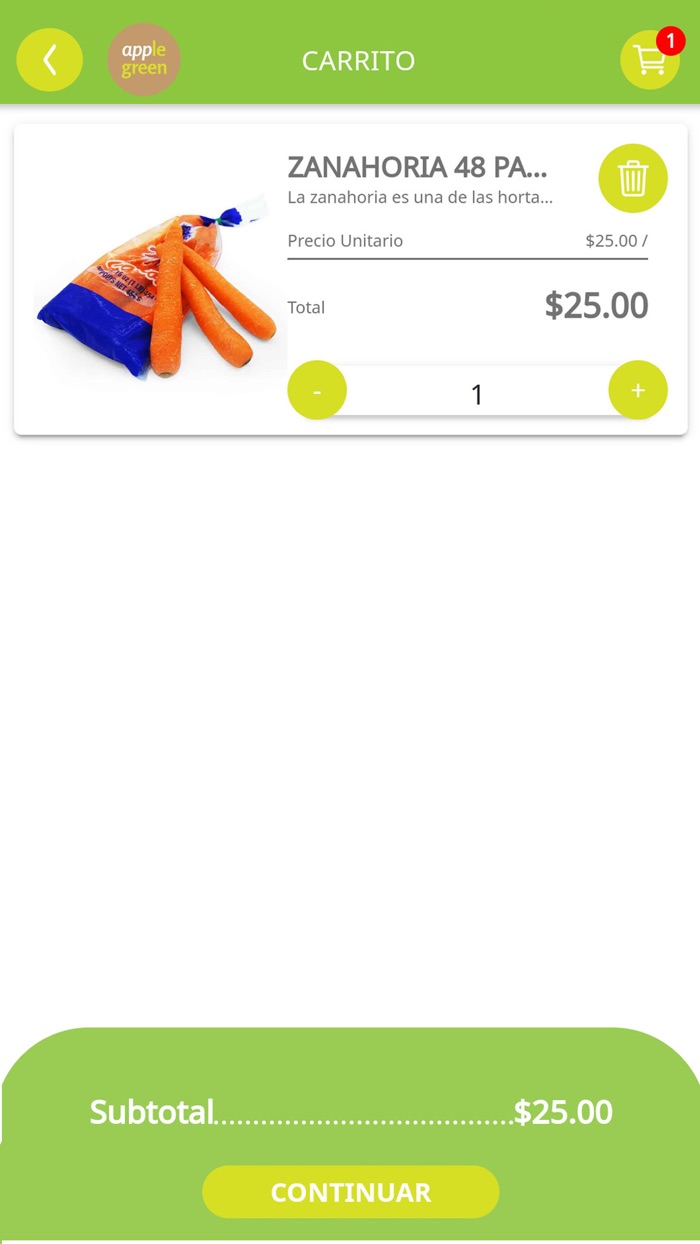
Task: Open the Zanahoria 48 product card
Action: tap(417, 168)
